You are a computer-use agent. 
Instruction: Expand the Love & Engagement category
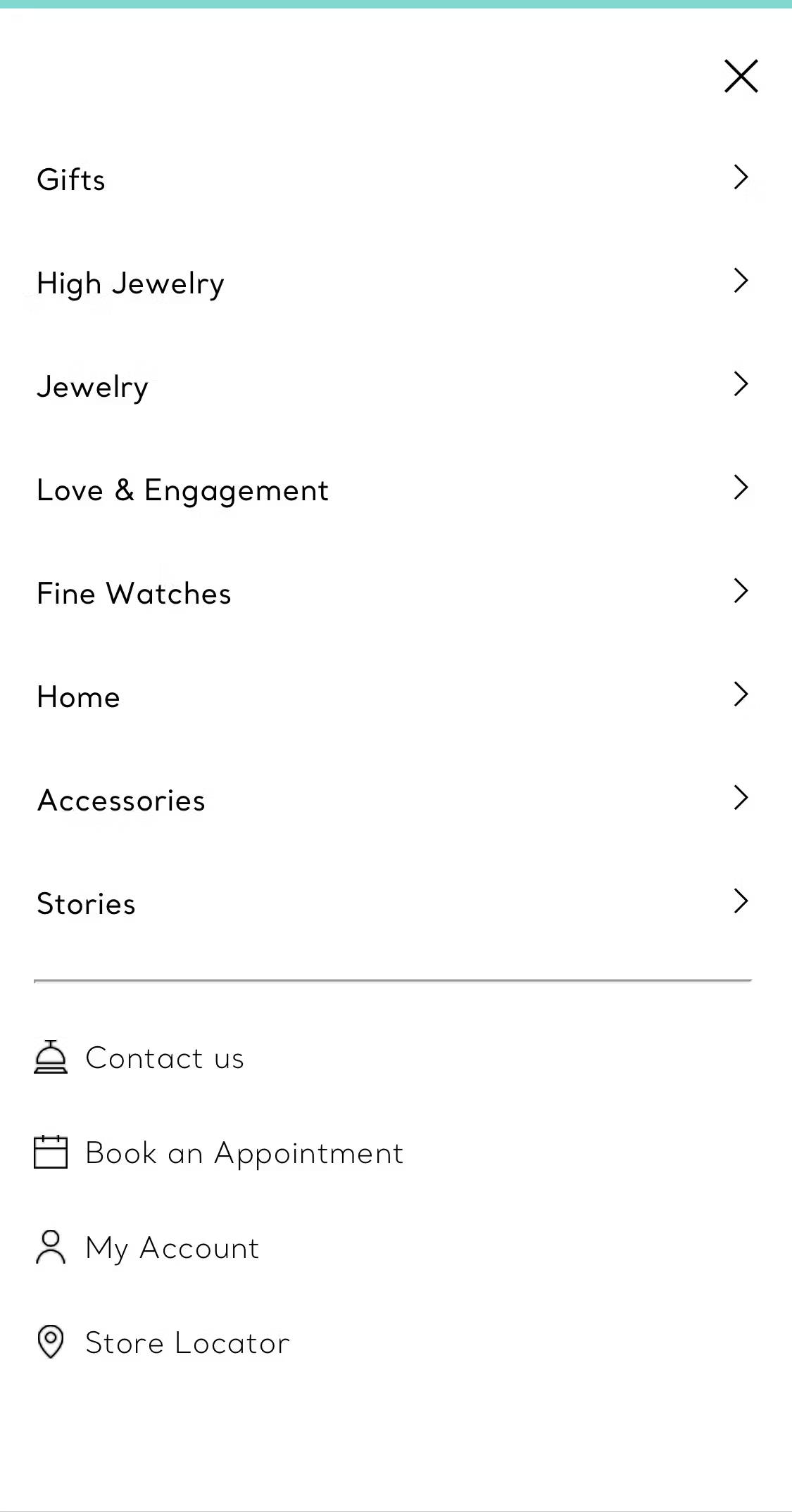(182, 490)
